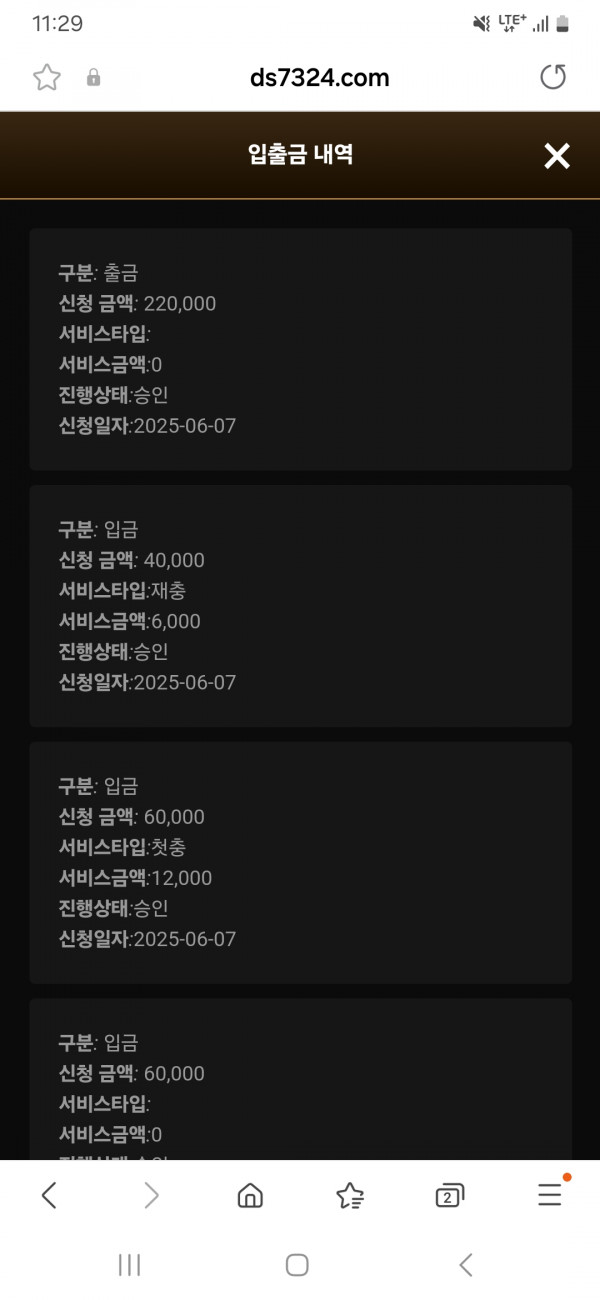The height and width of the screenshot is (1300, 600).
Task: Bookmark this page with the star icon
Action: [x=47, y=78]
